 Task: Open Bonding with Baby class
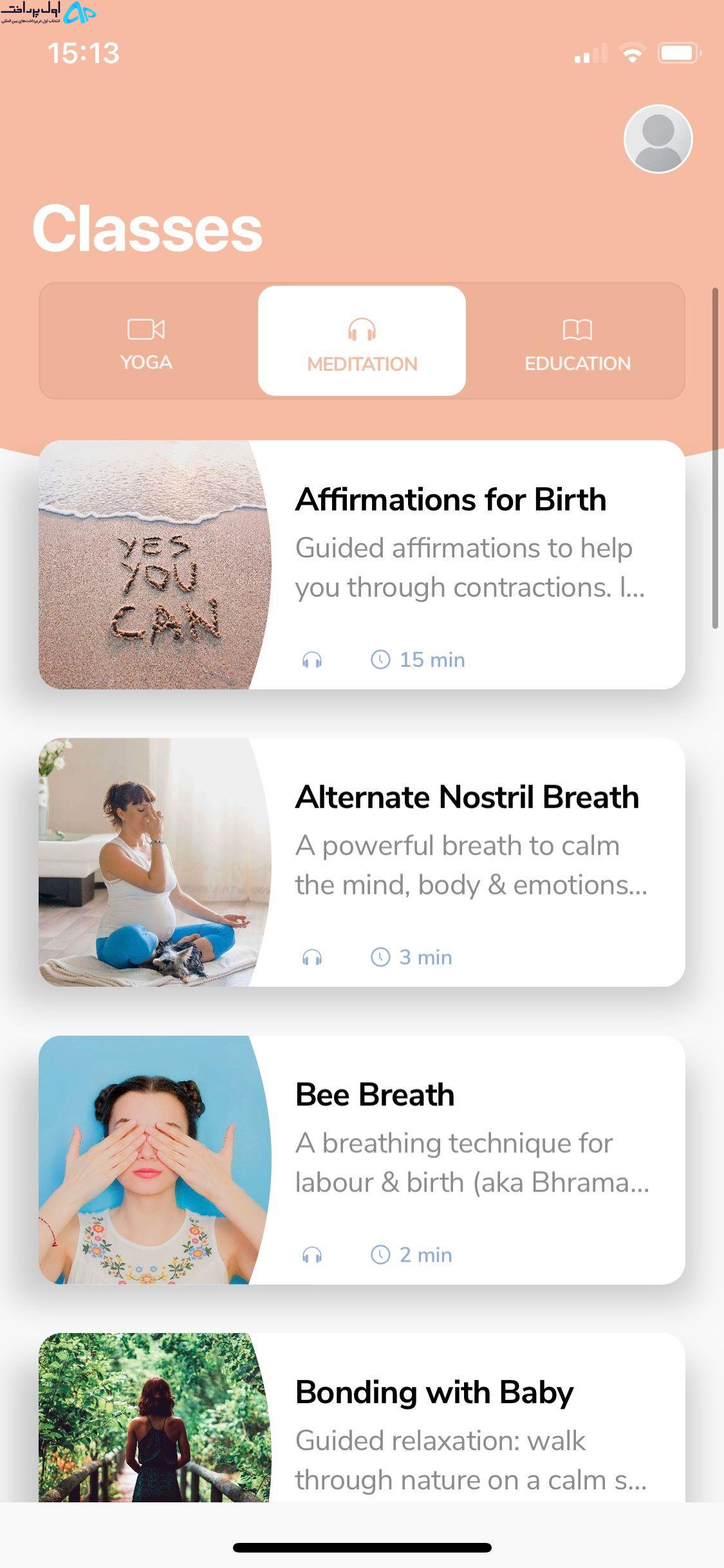point(362,1417)
